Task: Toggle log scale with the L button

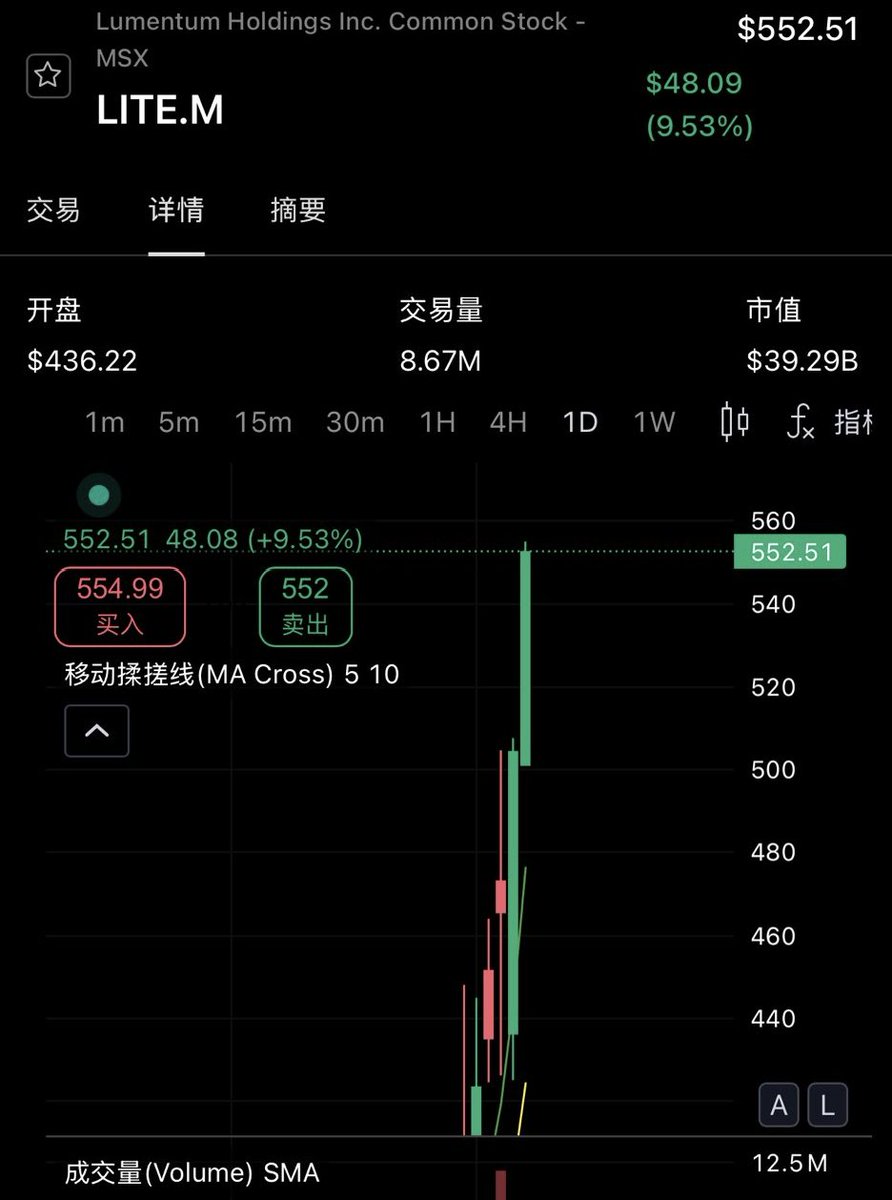Action: [x=827, y=1106]
